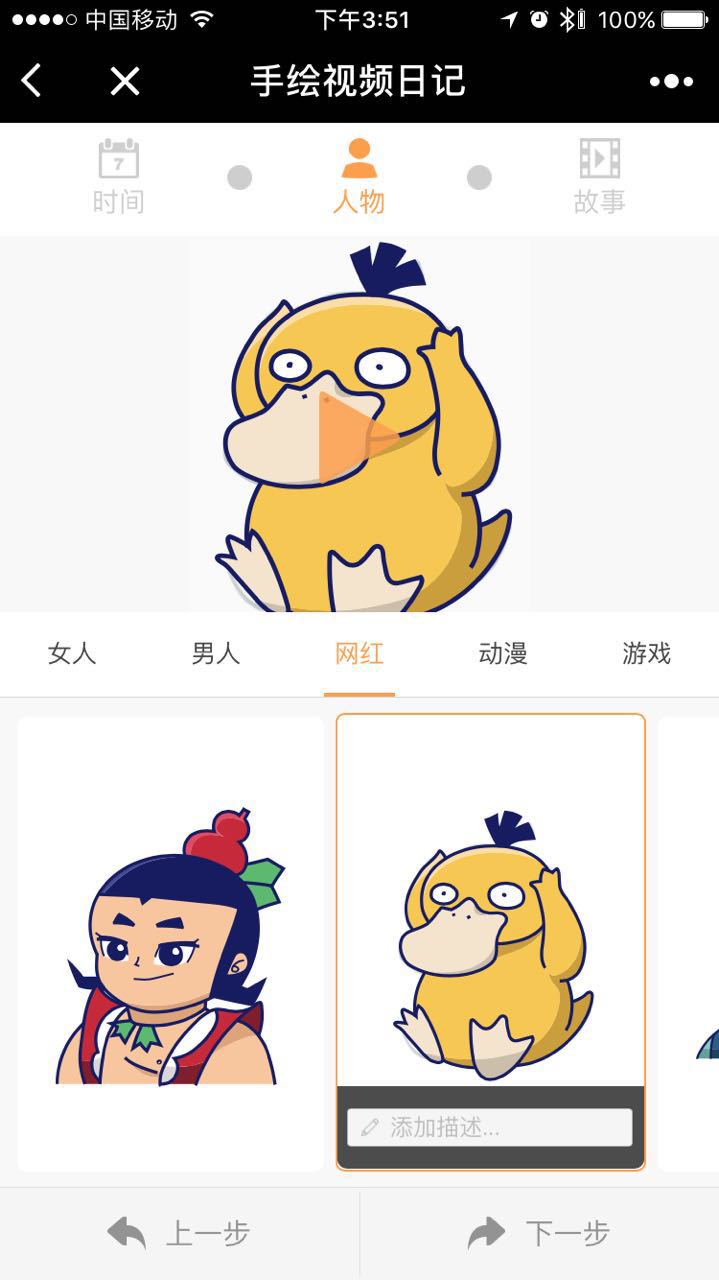Viewport: 719px width, 1280px height.
Task: Select the 网红 category tab
Action: tap(359, 654)
